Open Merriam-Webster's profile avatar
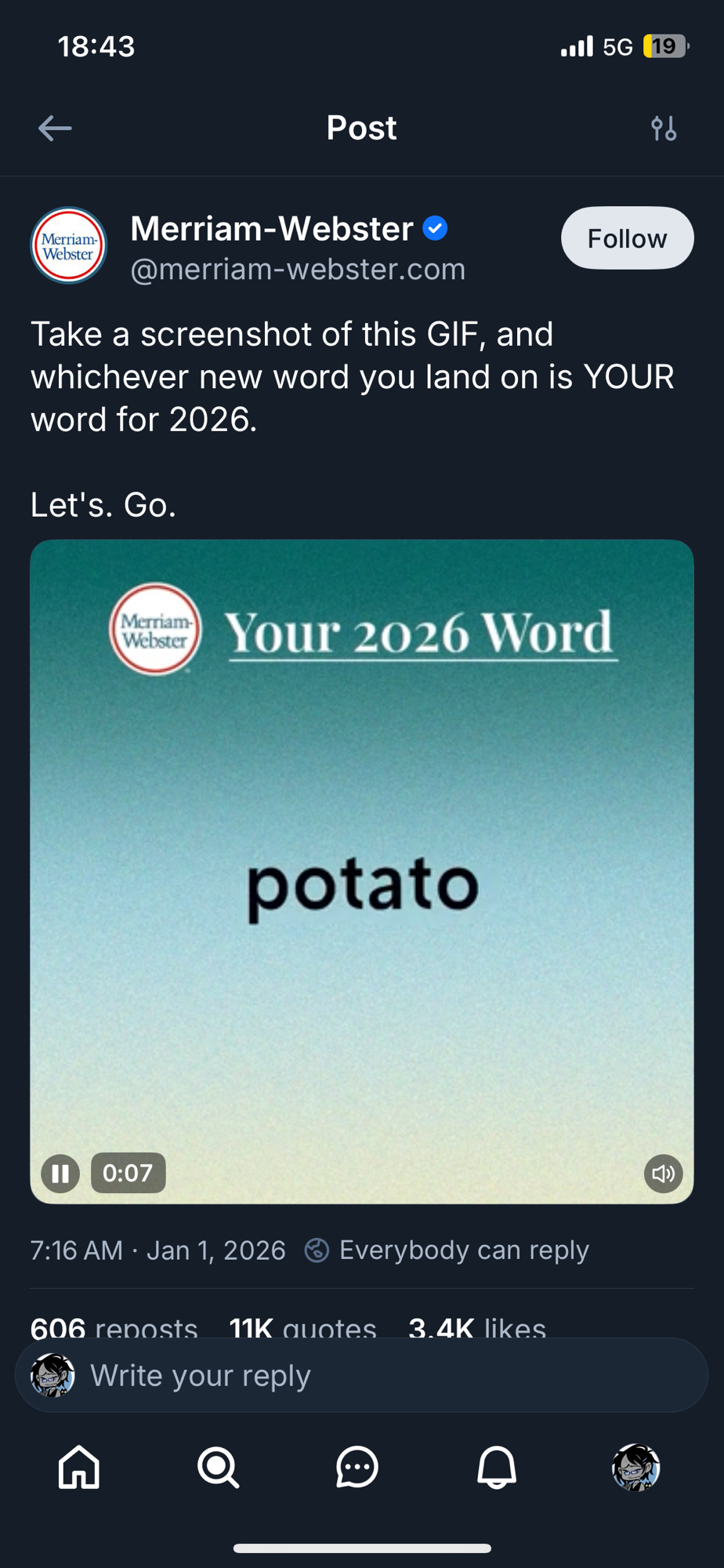Screen dimensions: 724x1568 click(x=69, y=245)
